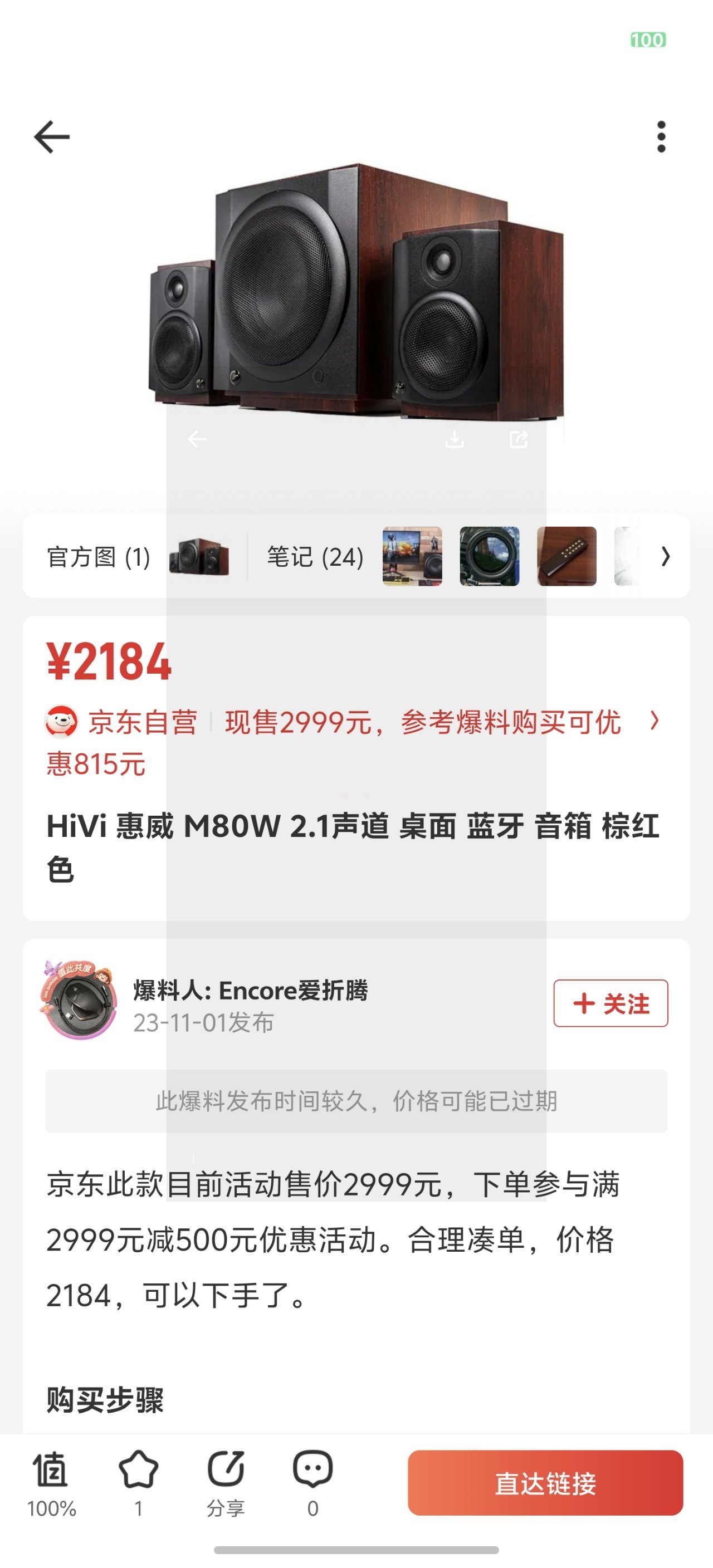Follow Encore爱折腾 with the 关注 button
The image size is (713, 1568).
coord(610,1002)
